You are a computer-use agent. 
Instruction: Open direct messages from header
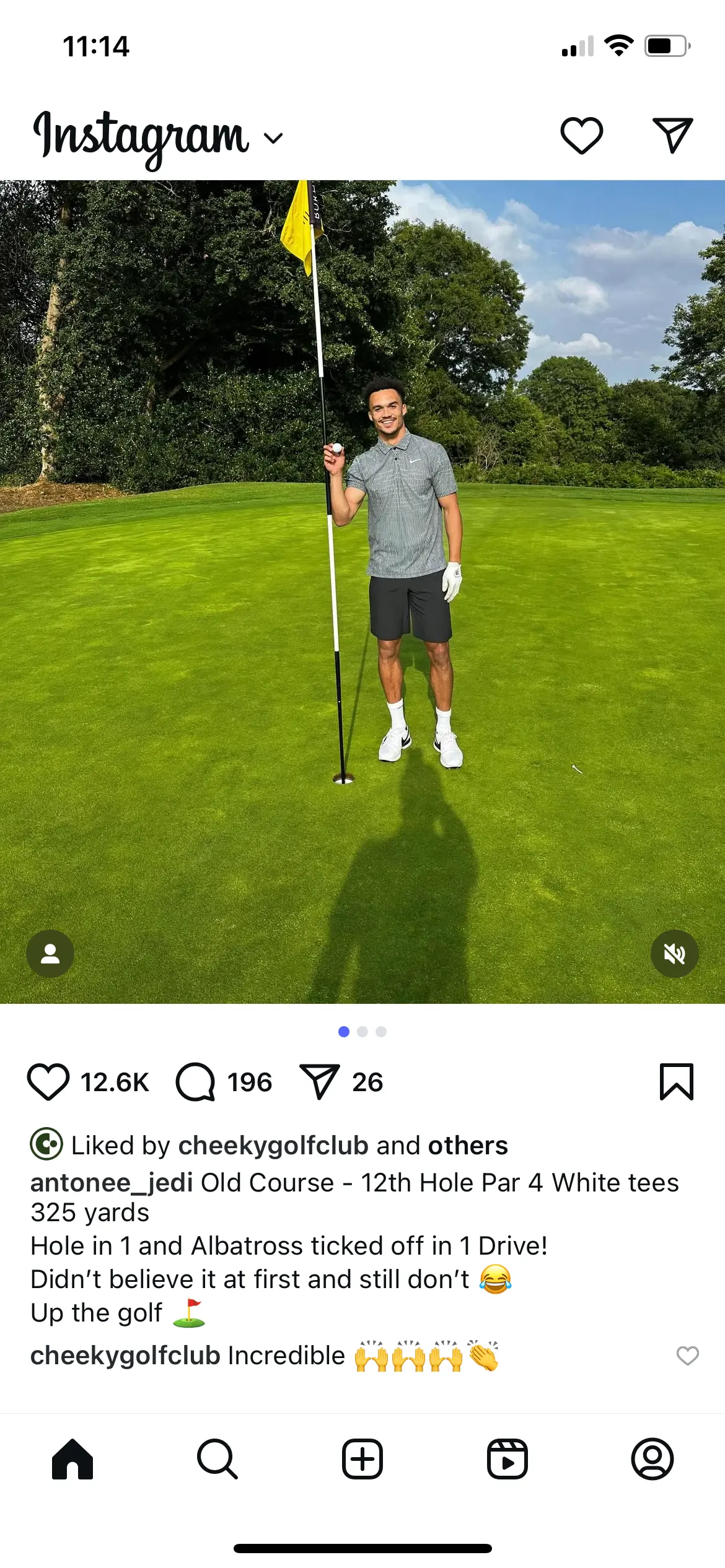(x=672, y=135)
